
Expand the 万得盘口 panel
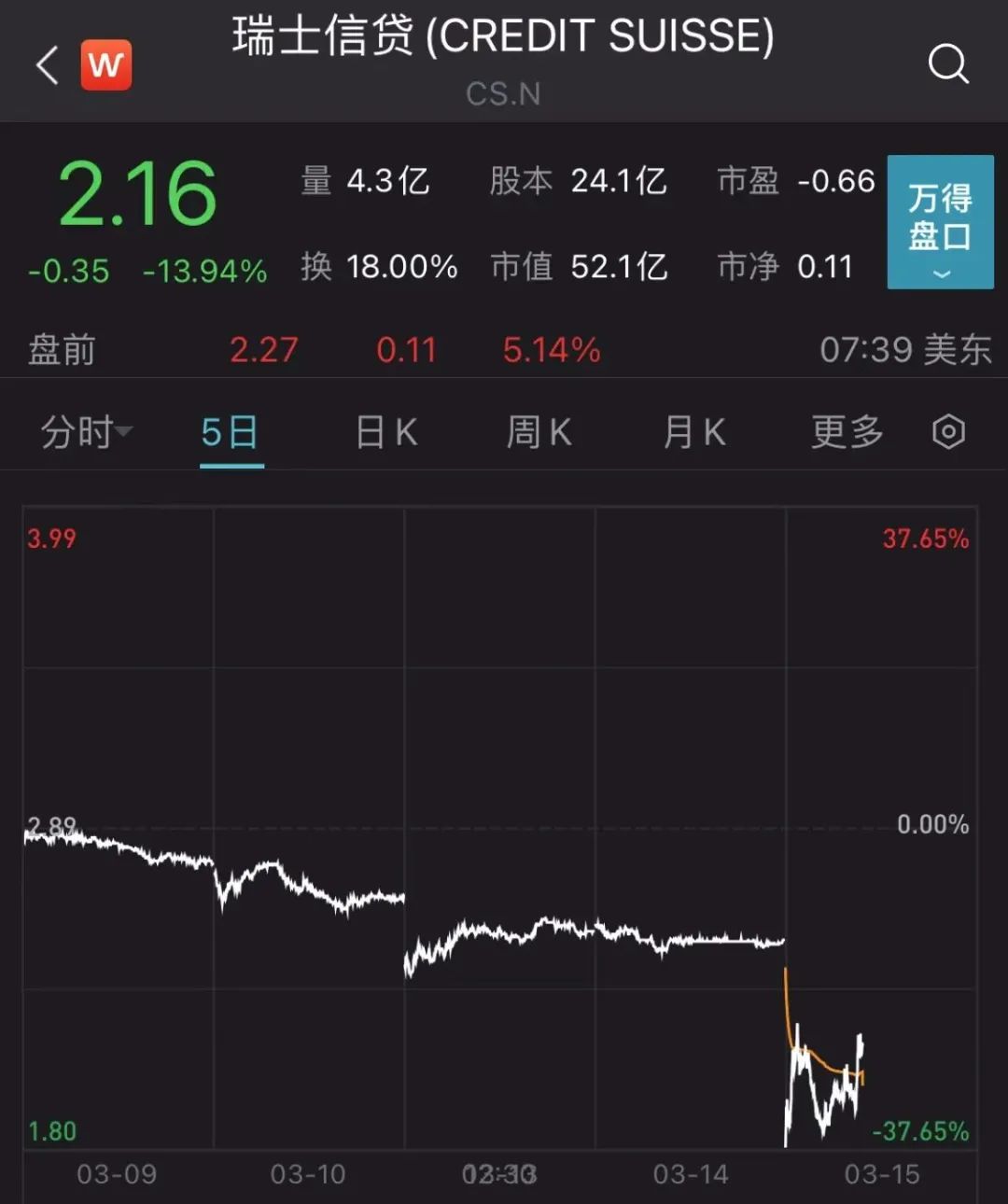click(940, 222)
